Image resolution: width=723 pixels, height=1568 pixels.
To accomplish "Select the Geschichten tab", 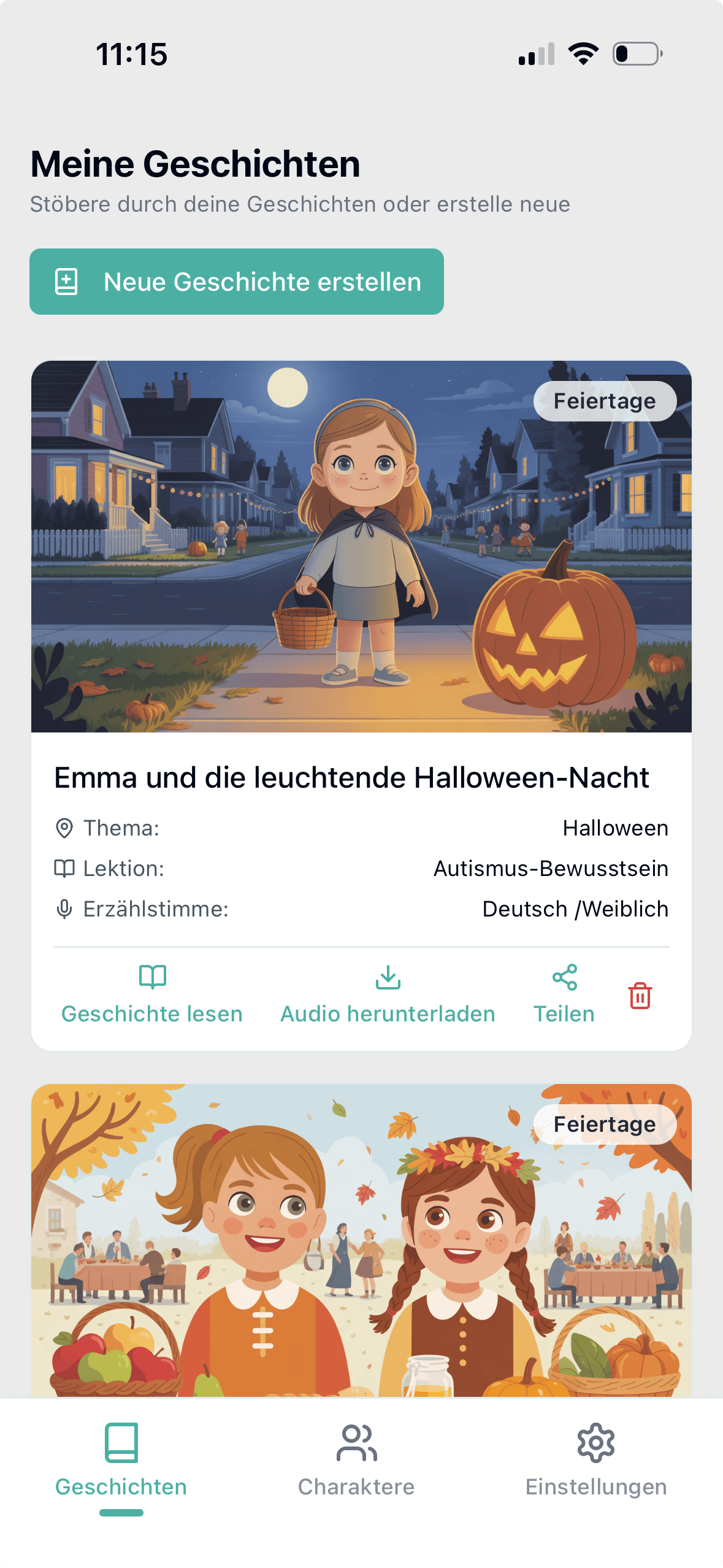I will [x=121, y=1460].
